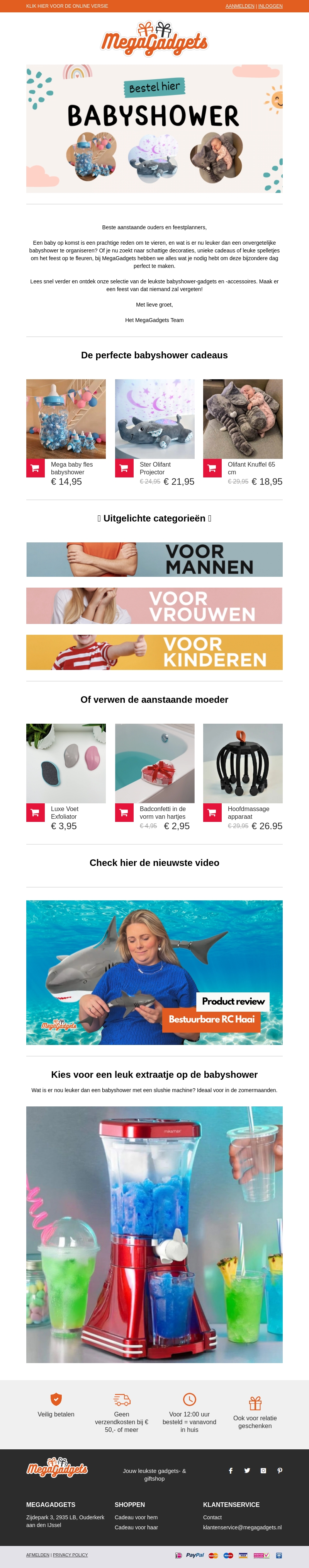Add Hoofdmassage apparaat to cart
The image size is (309, 1568).
212,813
